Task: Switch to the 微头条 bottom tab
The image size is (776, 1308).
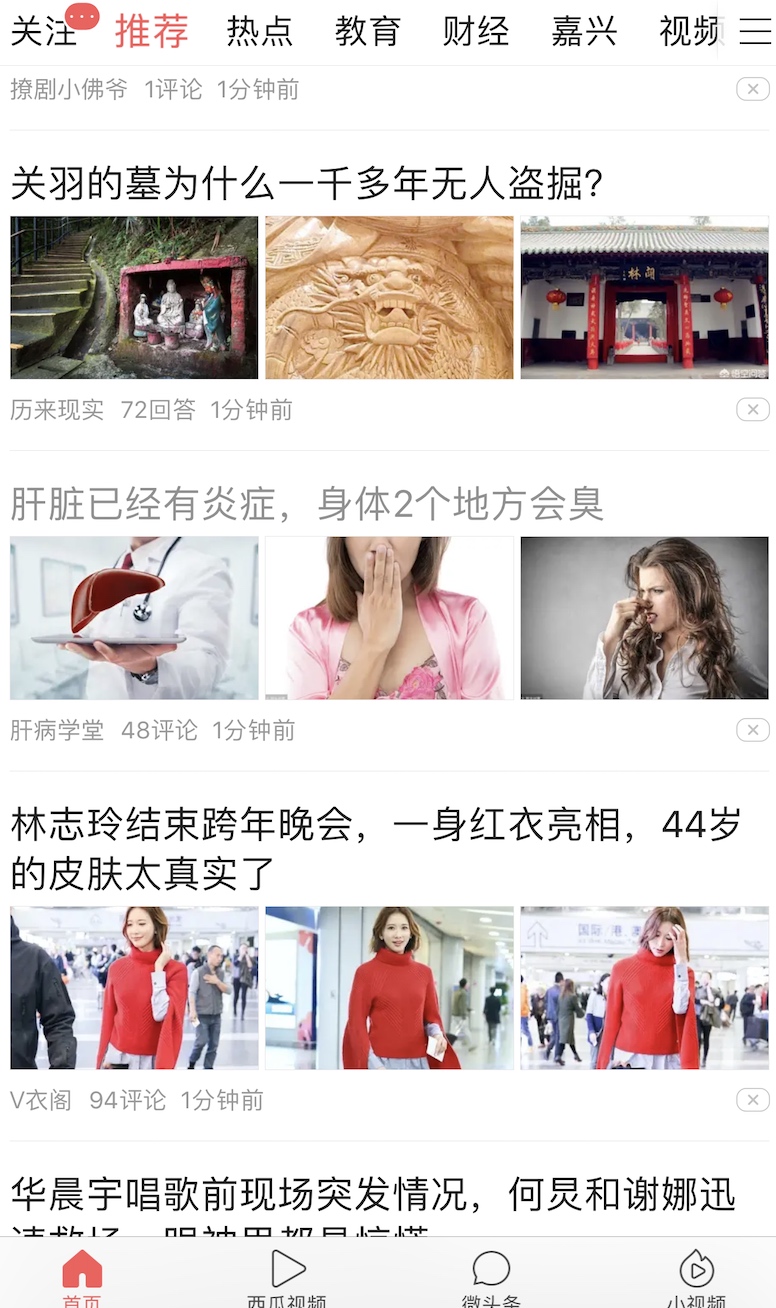Action: [491, 1278]
